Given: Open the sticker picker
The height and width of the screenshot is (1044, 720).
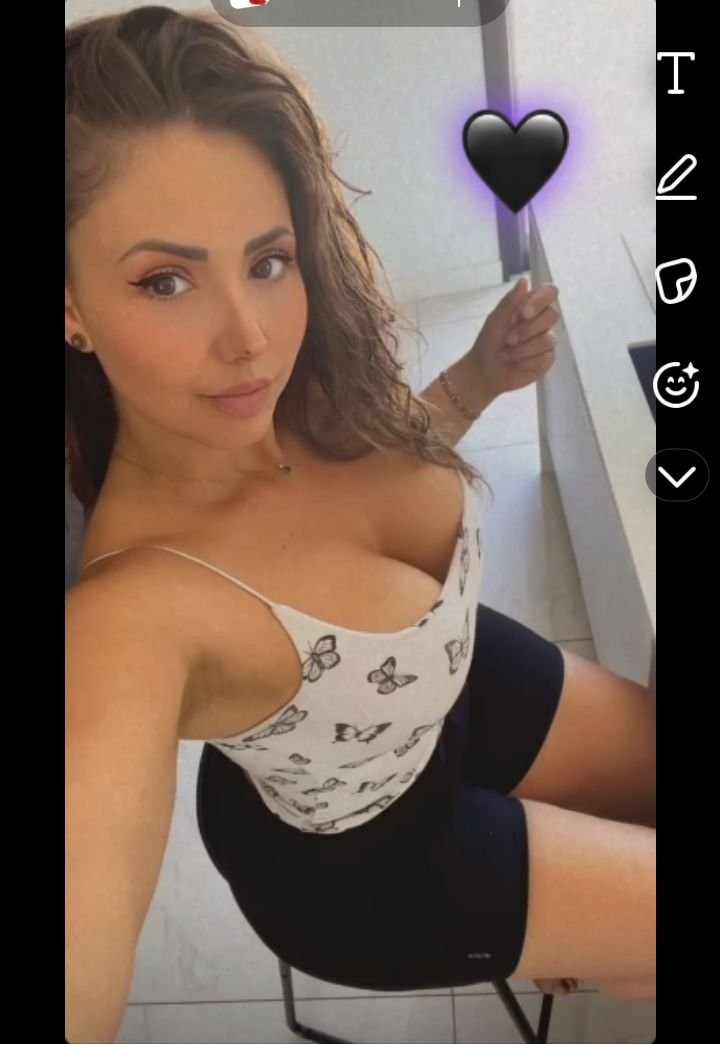Looking at the screenshot, I should [x=676, y=281].
